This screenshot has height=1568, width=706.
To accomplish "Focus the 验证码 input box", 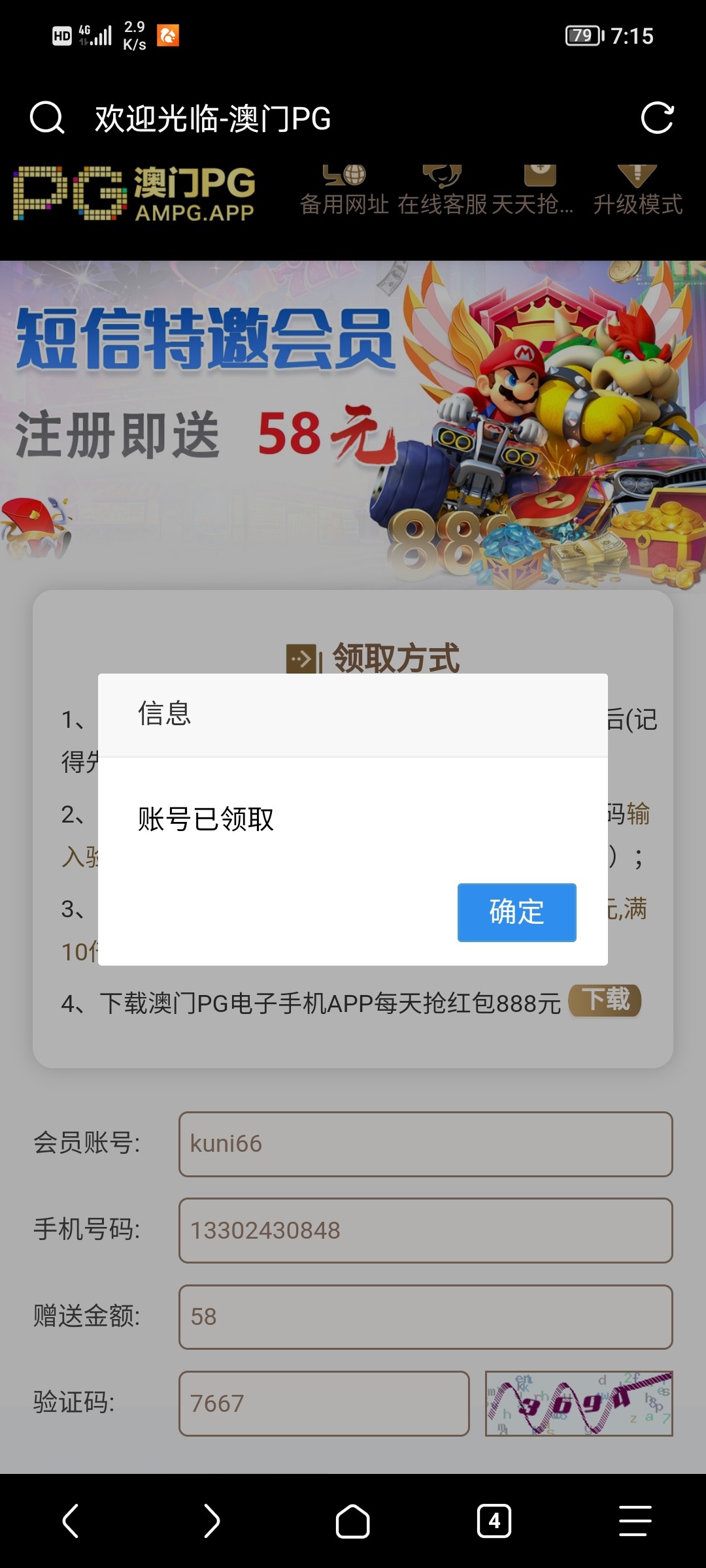I will (x=324, y=1403).
